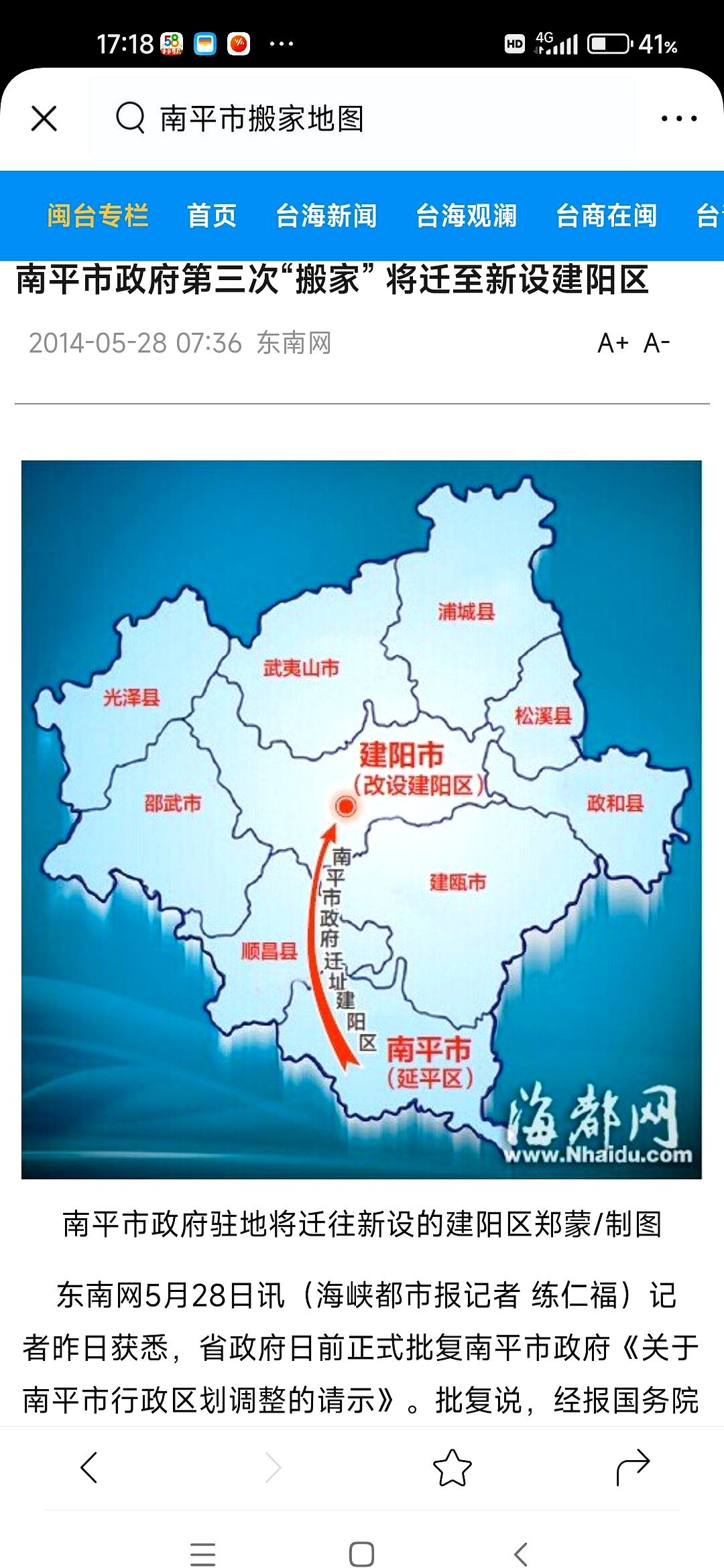
Task: Switch to the 闽台专栏 tab
Action: tap(98, 216)
